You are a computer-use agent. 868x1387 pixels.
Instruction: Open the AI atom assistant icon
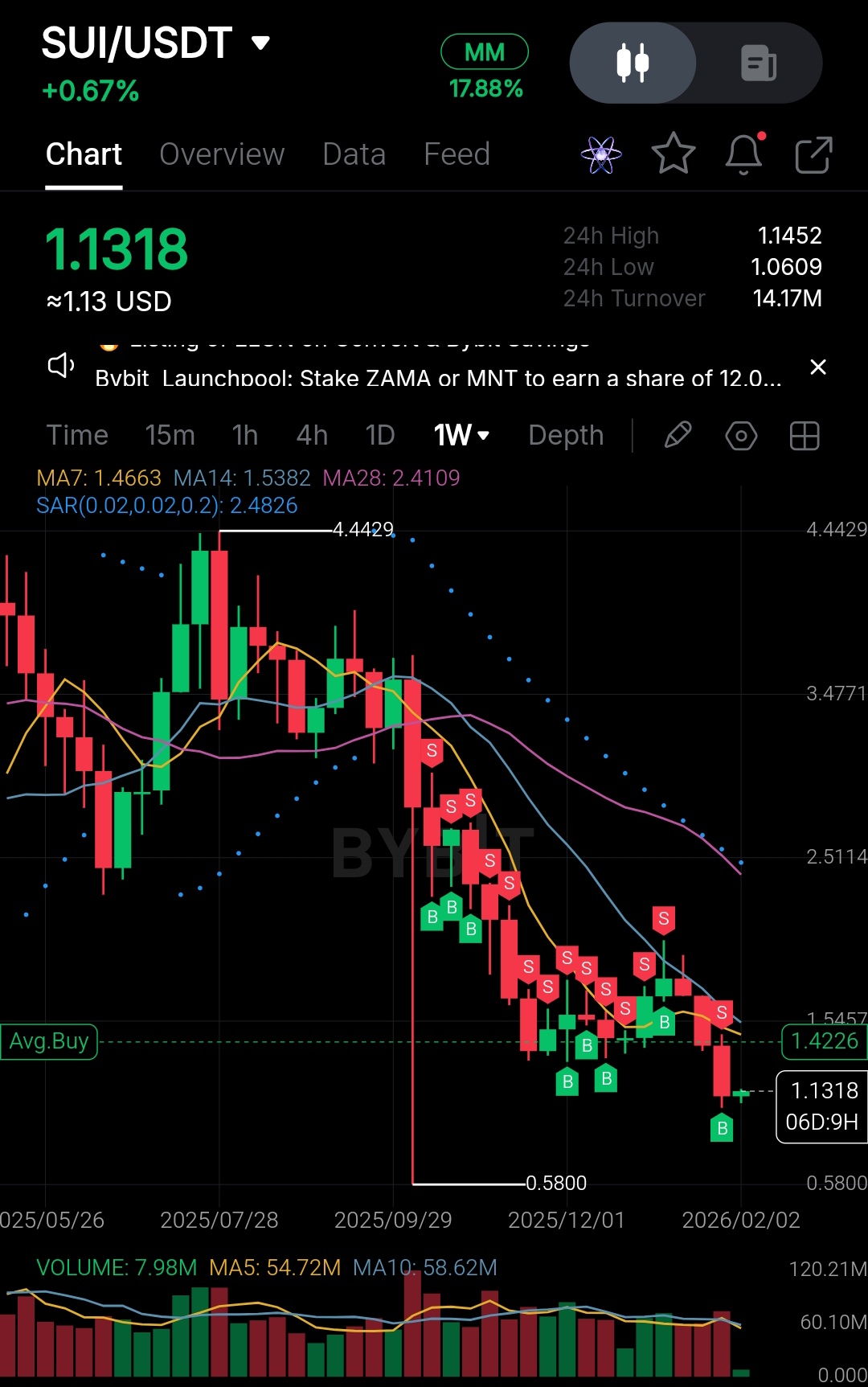pos(601,154)
